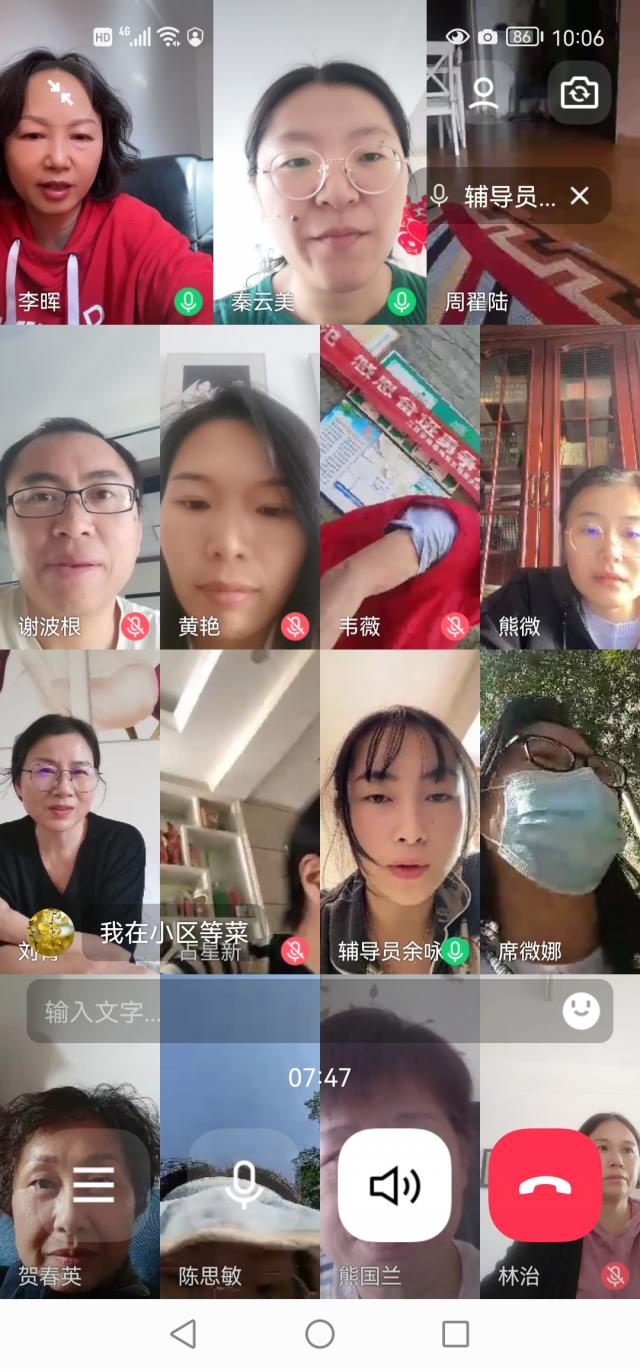Tap the 输入文字 message field

pos(290,1011)
